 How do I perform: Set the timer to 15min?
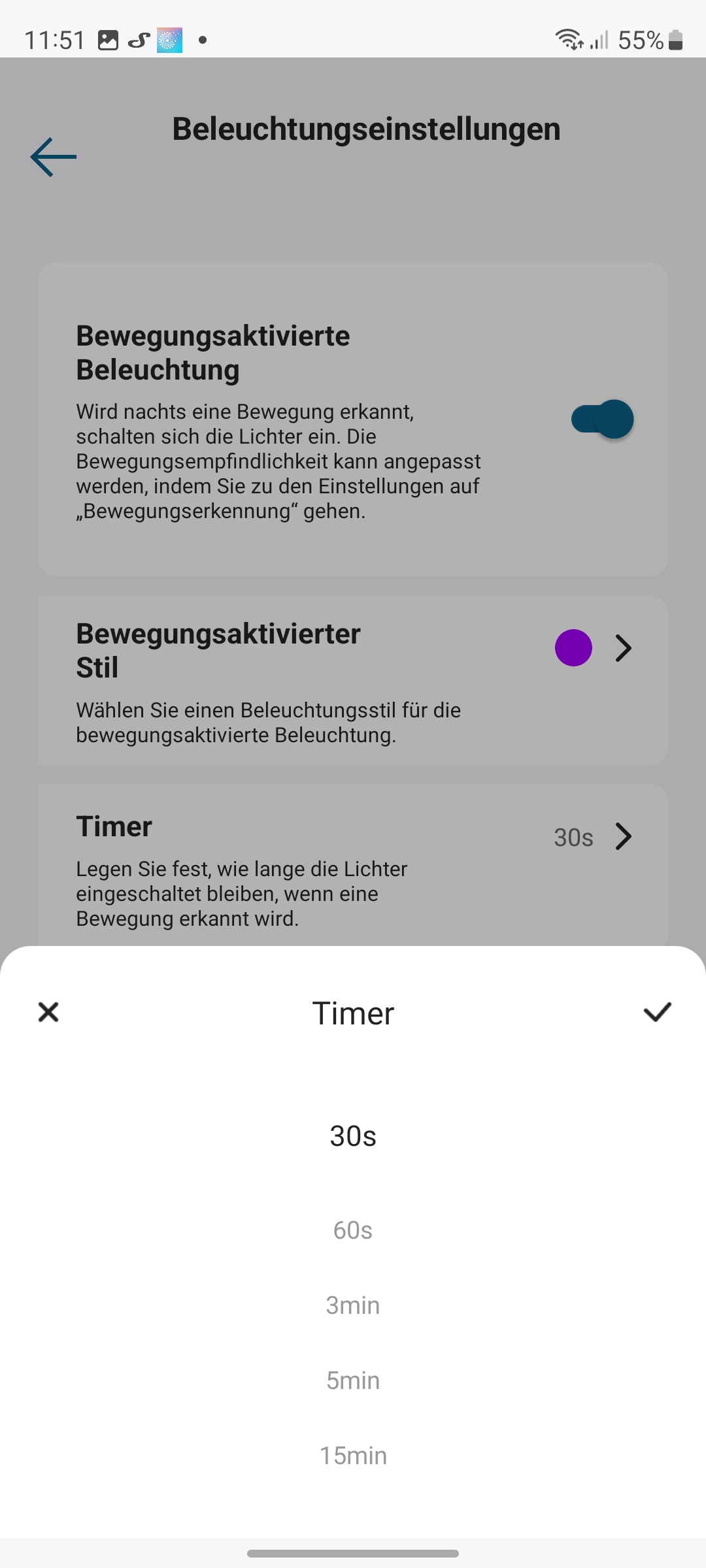tap(353, 1456)
